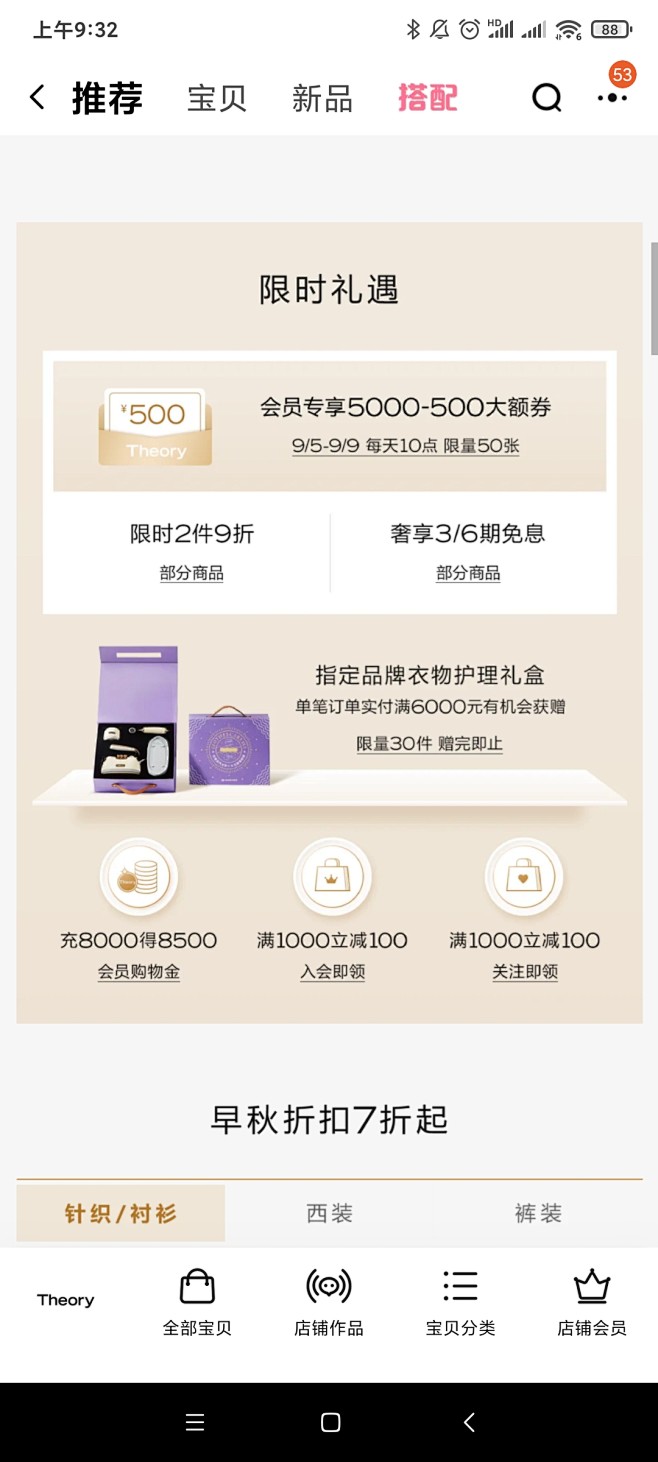Open 店铺作品 in the bottom bar
Viewport: 658px width, 1462px height.
pyautogui.click(x=329, y=1301)
